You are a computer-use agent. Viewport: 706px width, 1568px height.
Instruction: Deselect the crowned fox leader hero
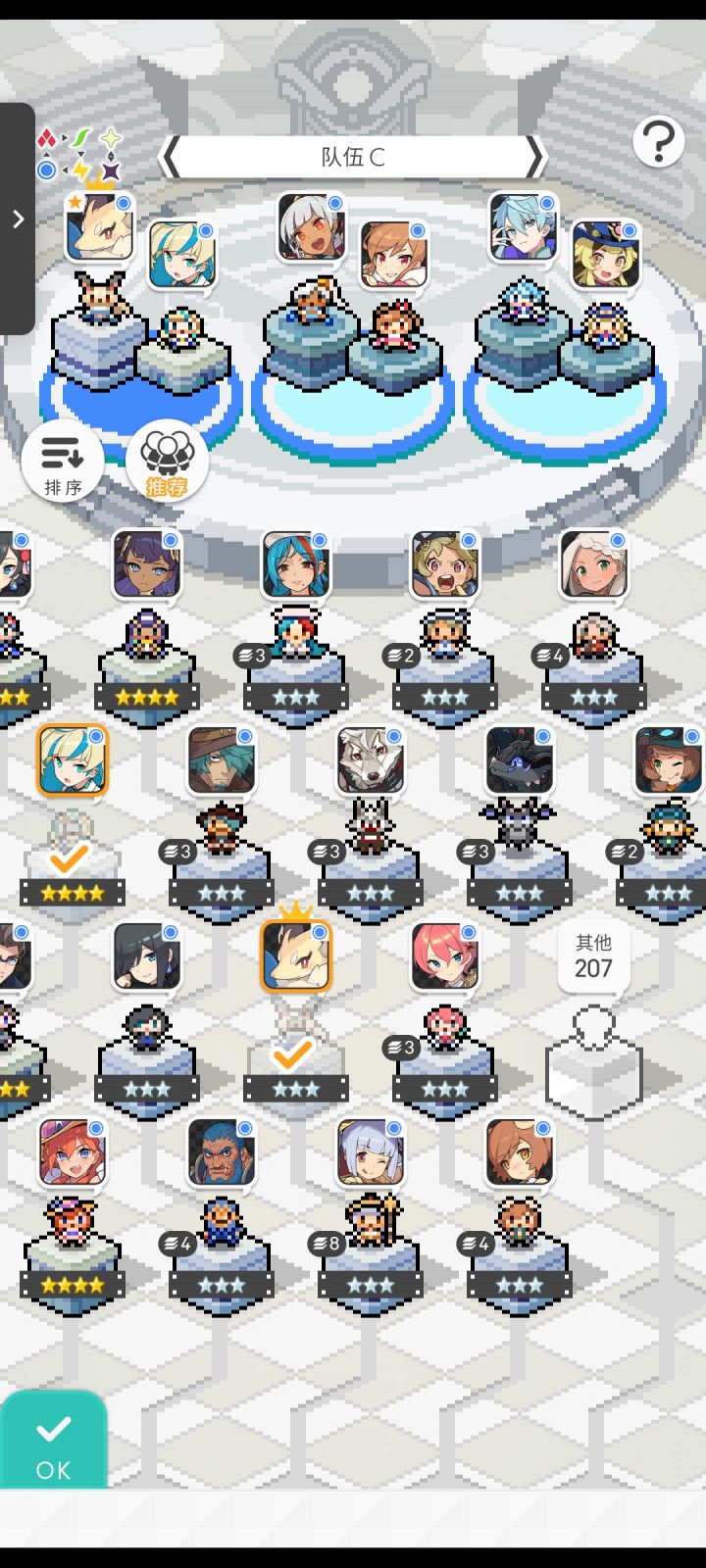295,956
